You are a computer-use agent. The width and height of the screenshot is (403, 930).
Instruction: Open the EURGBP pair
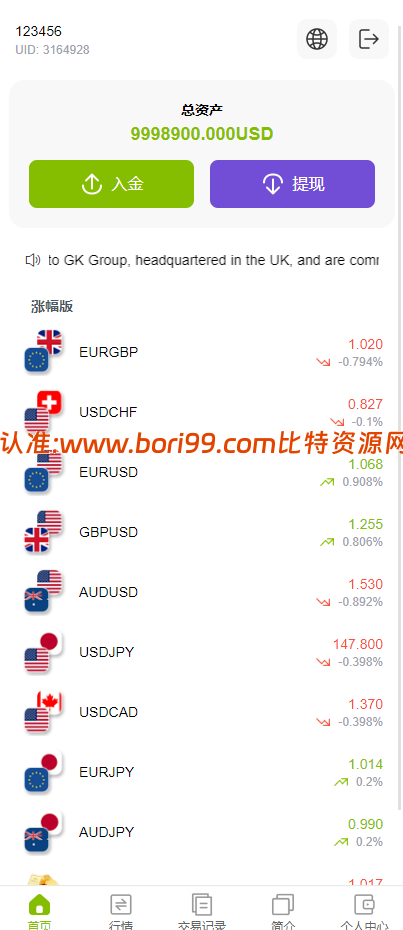(x=201, y=352)
